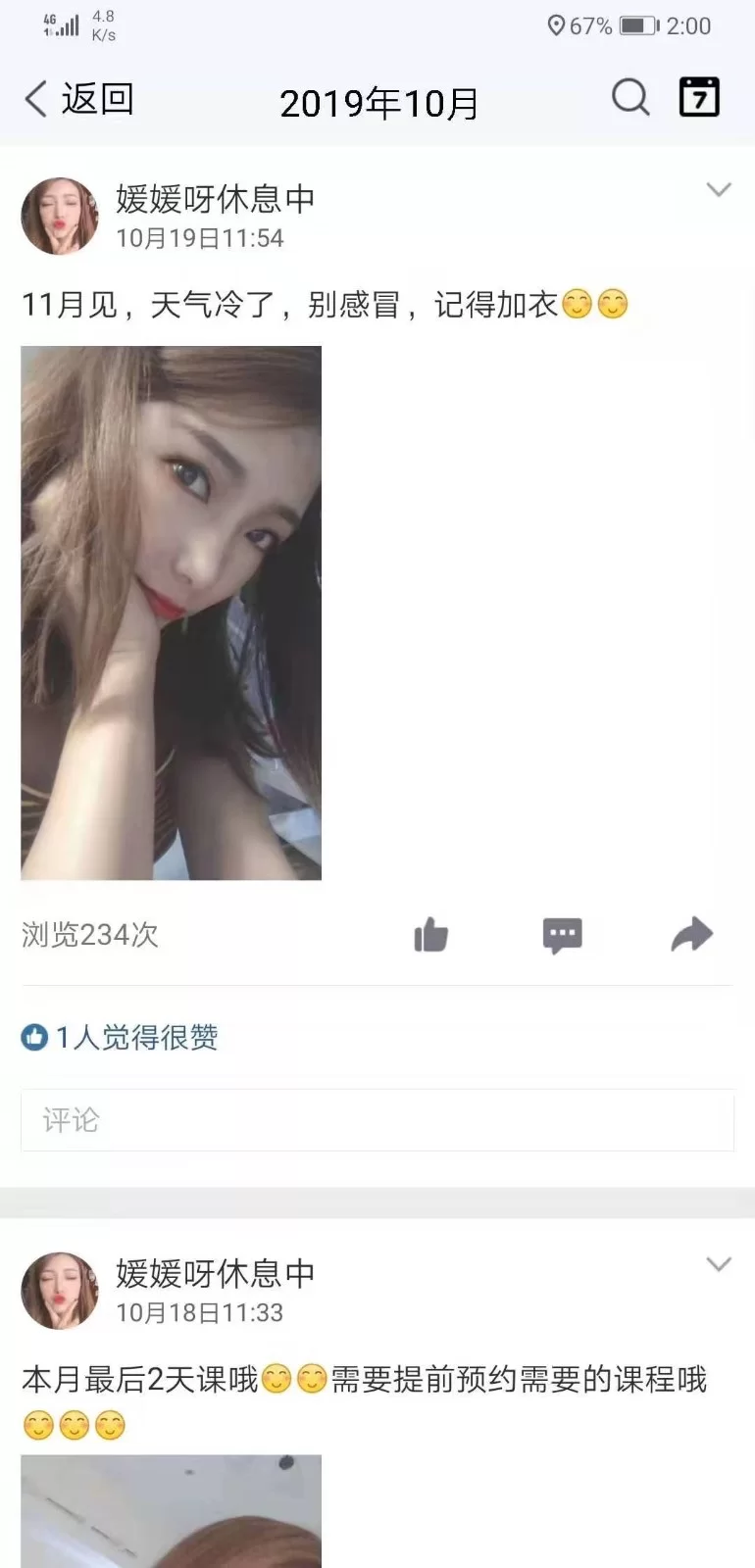755x1568 pixels.
Task: Open the photo in the 10月19日 post
Action: pos(172,612)
